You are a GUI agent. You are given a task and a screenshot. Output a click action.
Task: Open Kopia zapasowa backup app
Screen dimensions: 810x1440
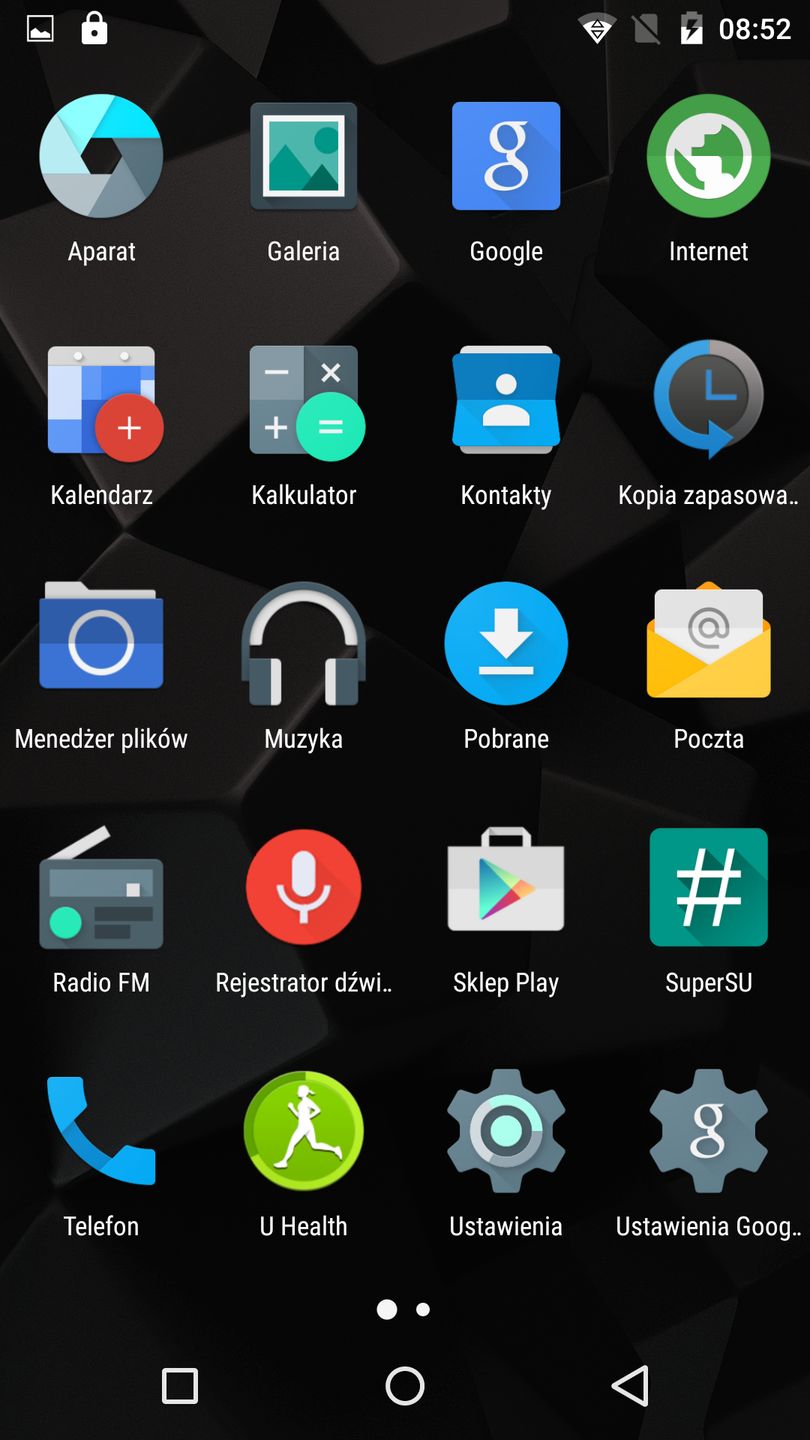point(708,400)
